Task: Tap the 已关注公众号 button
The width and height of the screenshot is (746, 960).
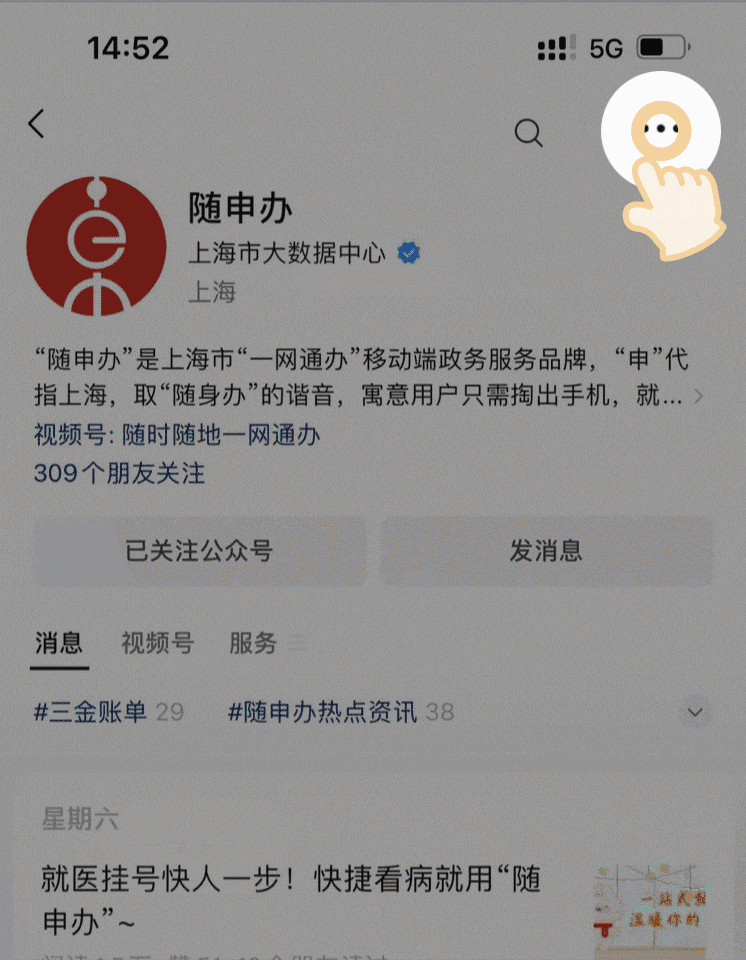Action: pyautogui.click(x=199, y=551)
